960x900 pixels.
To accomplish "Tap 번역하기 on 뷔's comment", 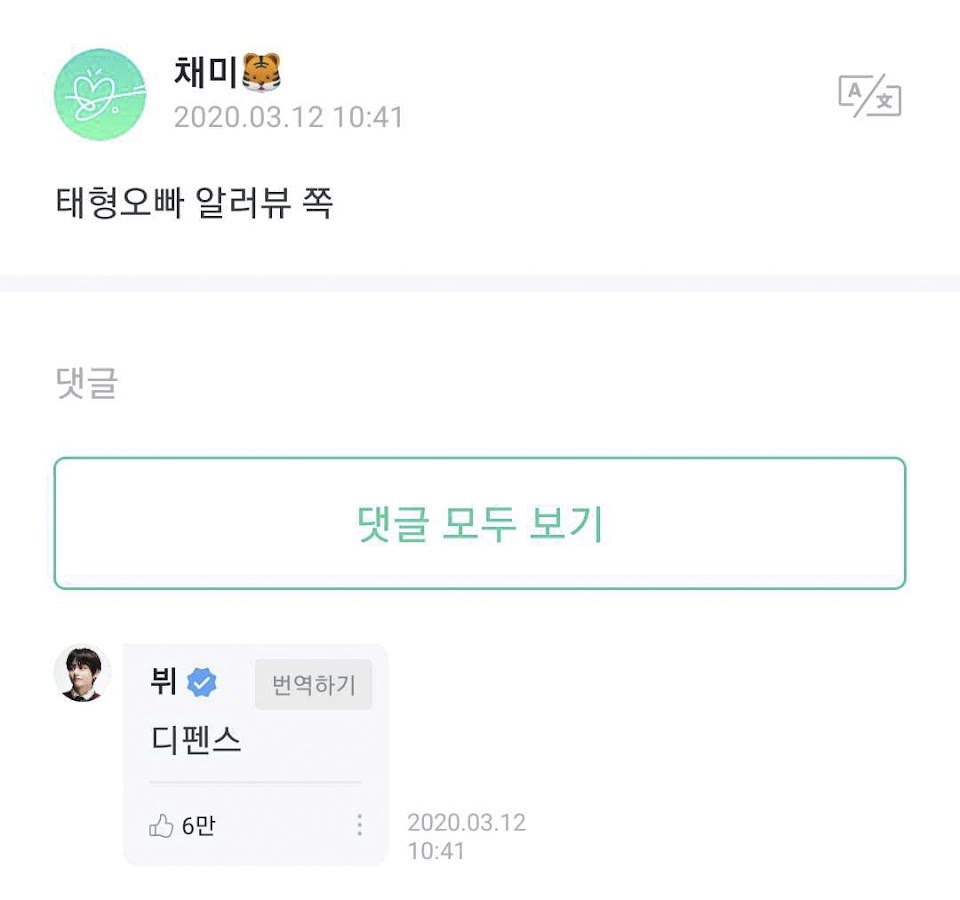I will 313,685.
